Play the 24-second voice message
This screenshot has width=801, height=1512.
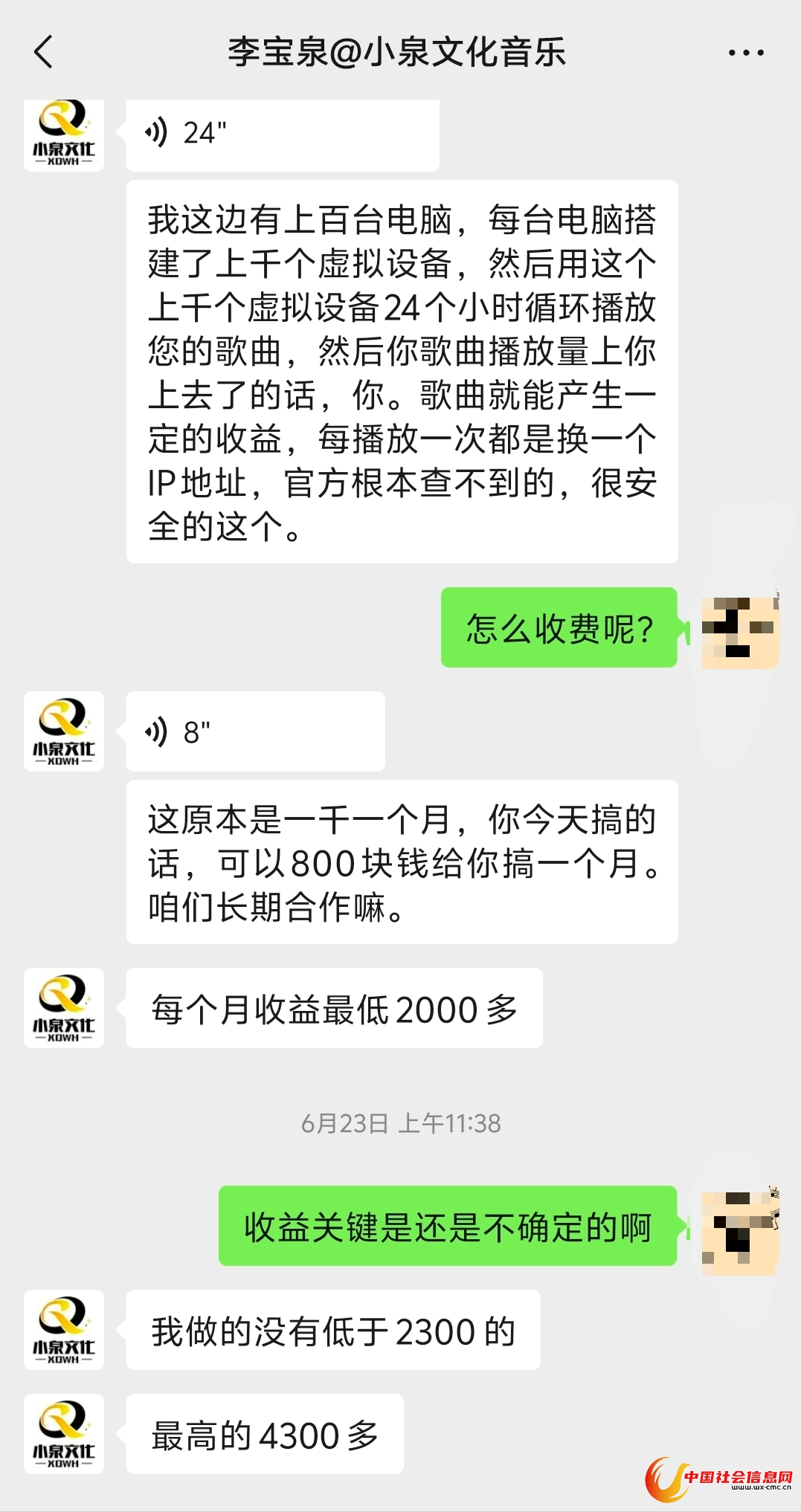282,134
